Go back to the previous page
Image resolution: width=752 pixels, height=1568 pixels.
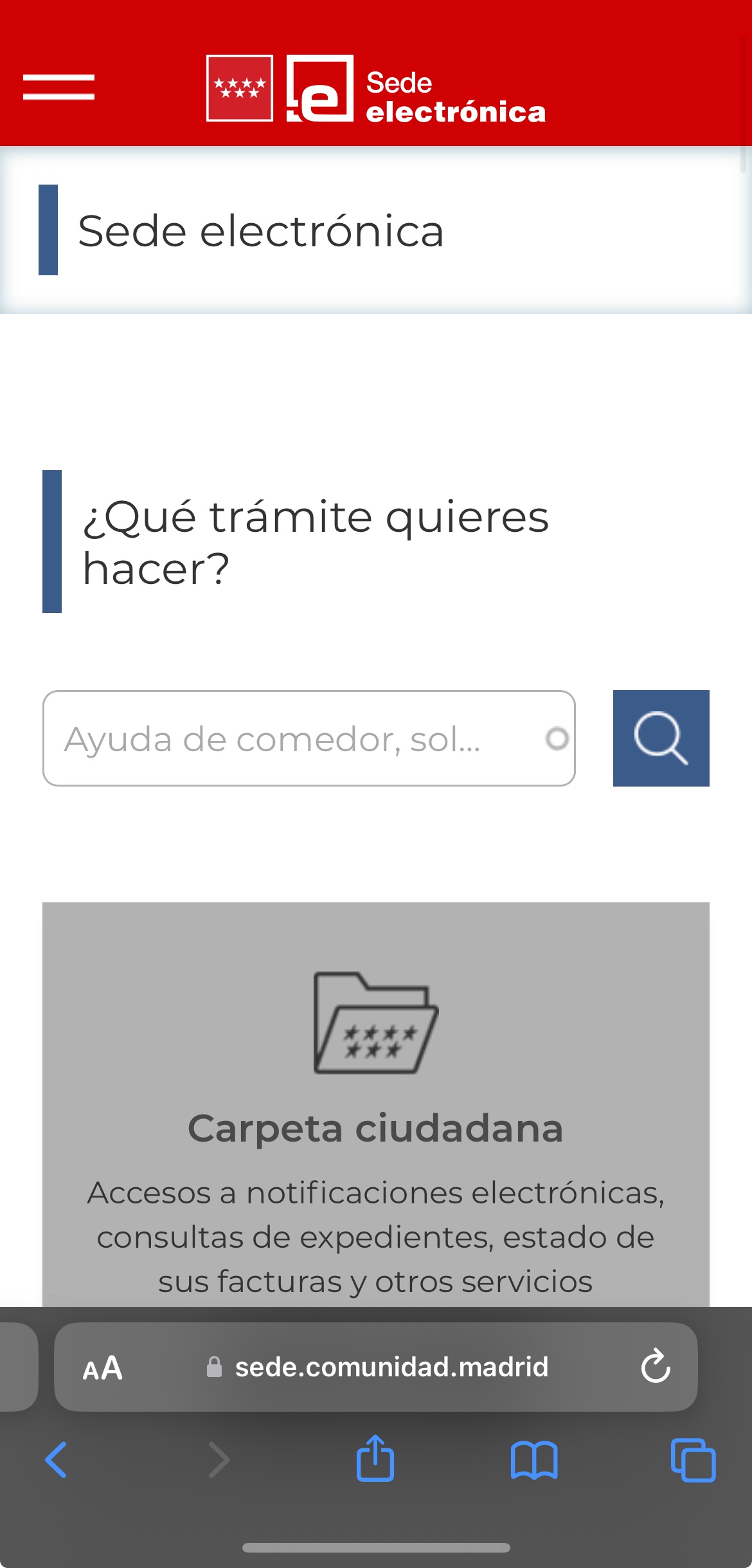(x=57, y=1460)
